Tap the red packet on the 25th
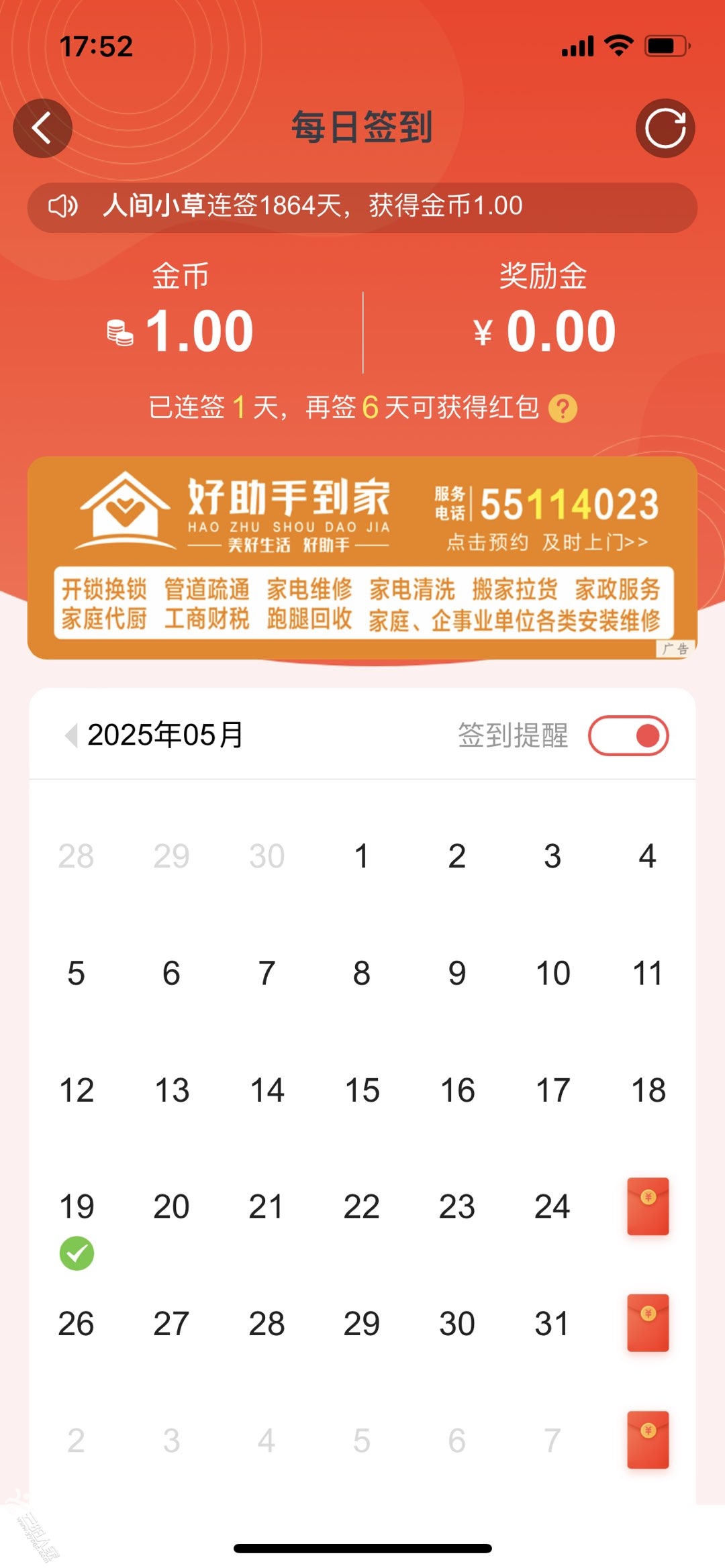Viewport: 725px width, 1568px height. [x=648, y=1206]
